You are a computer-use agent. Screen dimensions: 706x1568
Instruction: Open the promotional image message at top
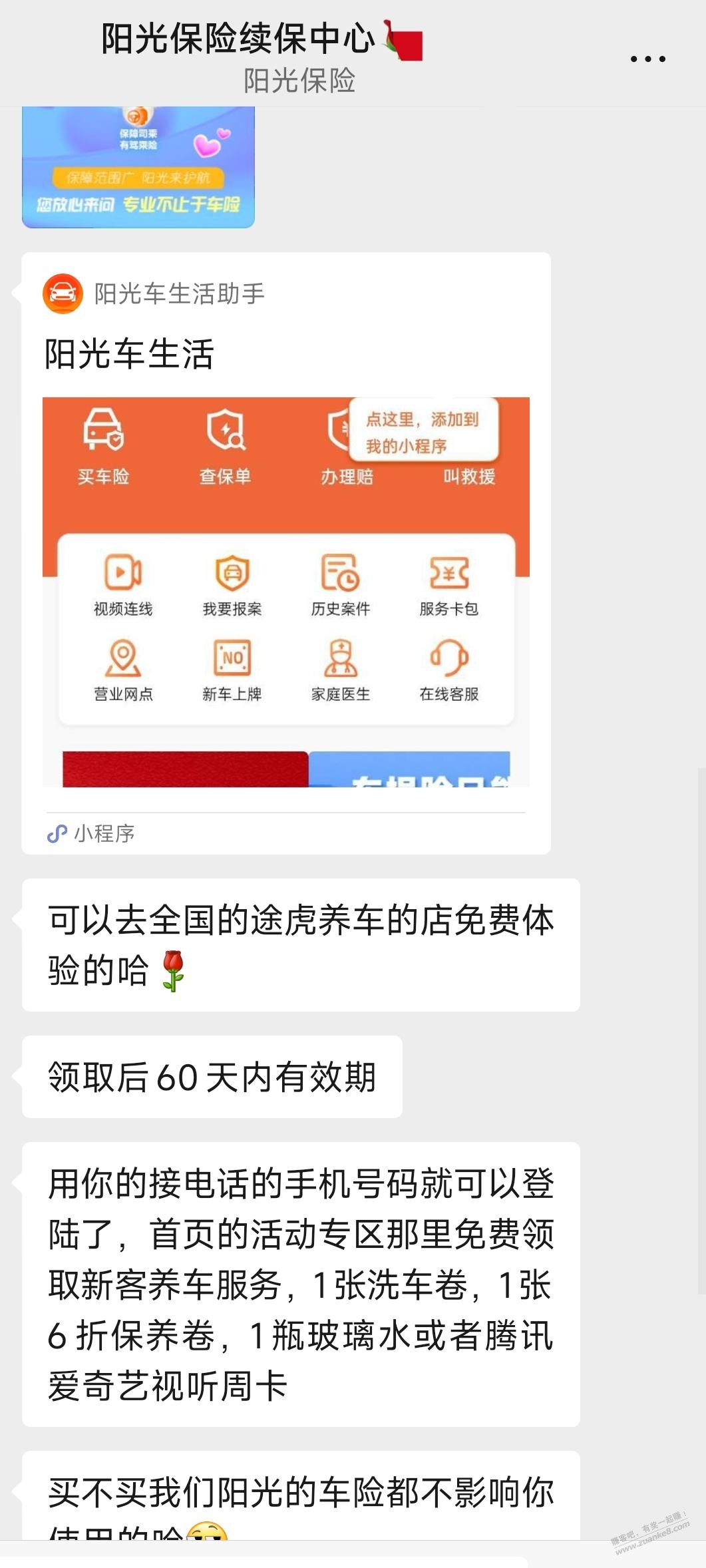138,166
